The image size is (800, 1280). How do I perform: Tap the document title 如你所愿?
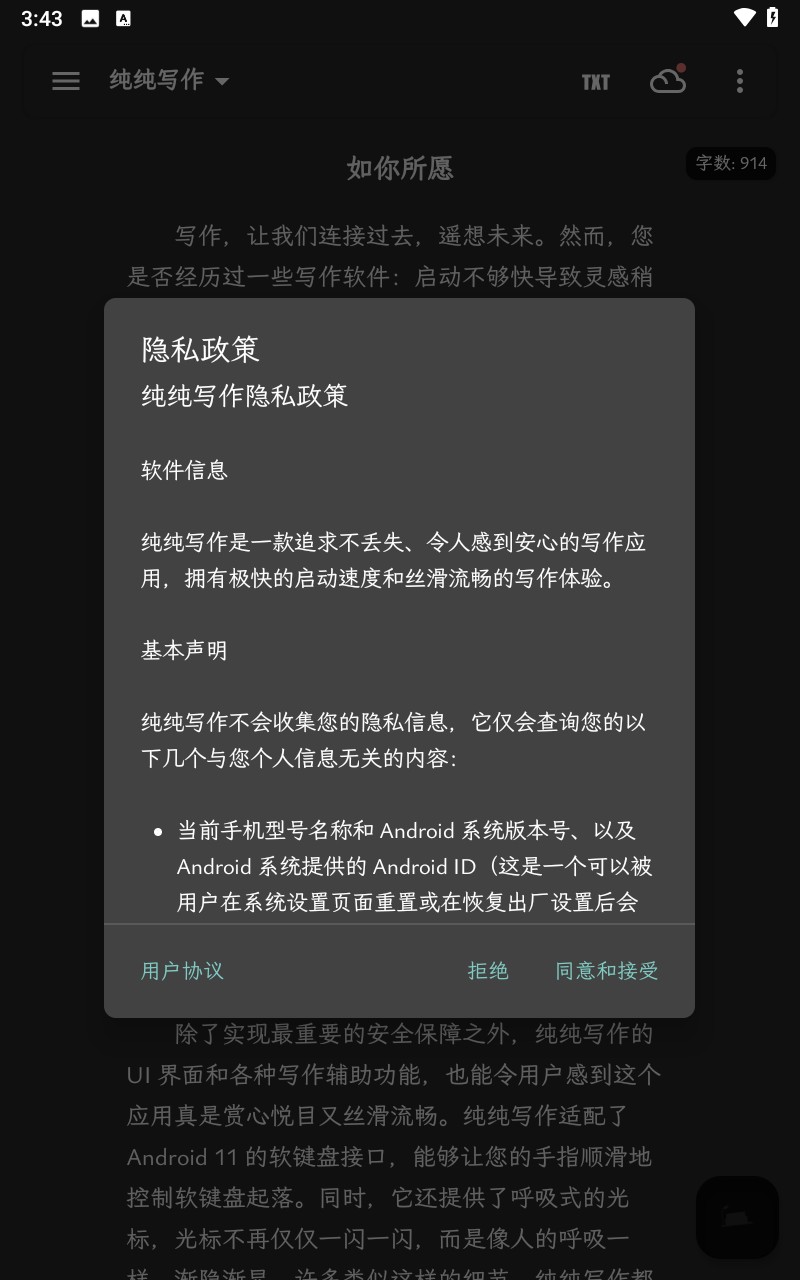coord(400,168)
